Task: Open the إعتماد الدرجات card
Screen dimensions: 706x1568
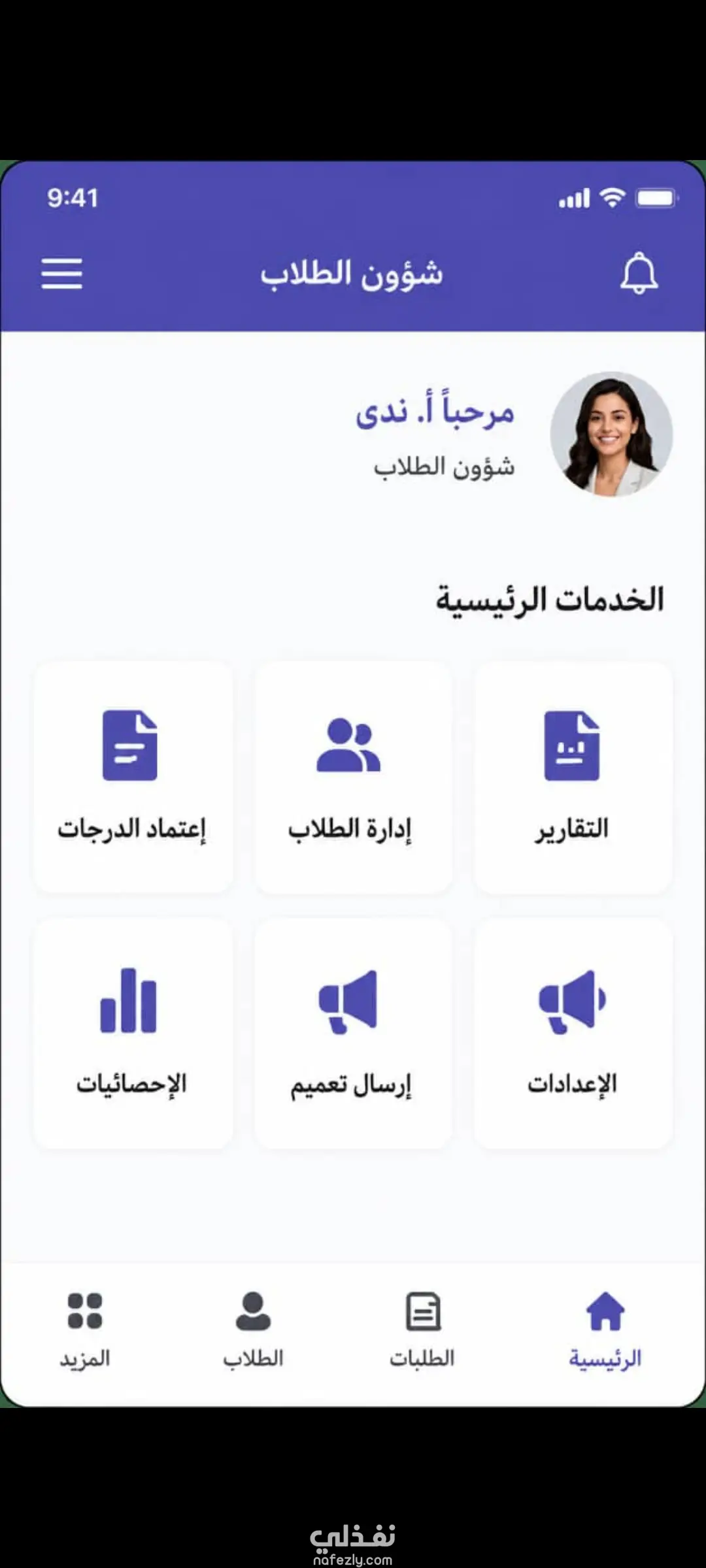Action: (x=133, y=777)
